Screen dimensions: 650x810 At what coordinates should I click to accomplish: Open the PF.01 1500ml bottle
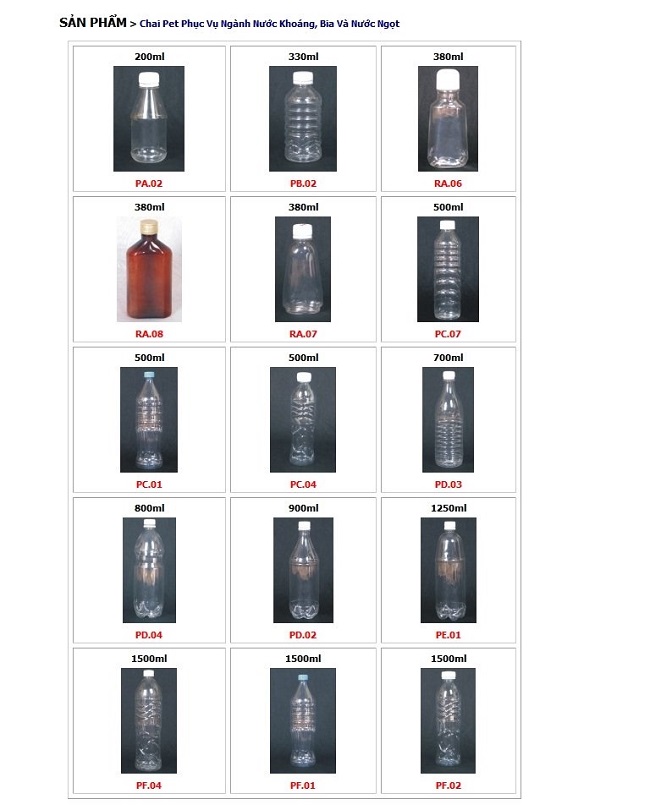pyautogui.click(x=303, y=720)
